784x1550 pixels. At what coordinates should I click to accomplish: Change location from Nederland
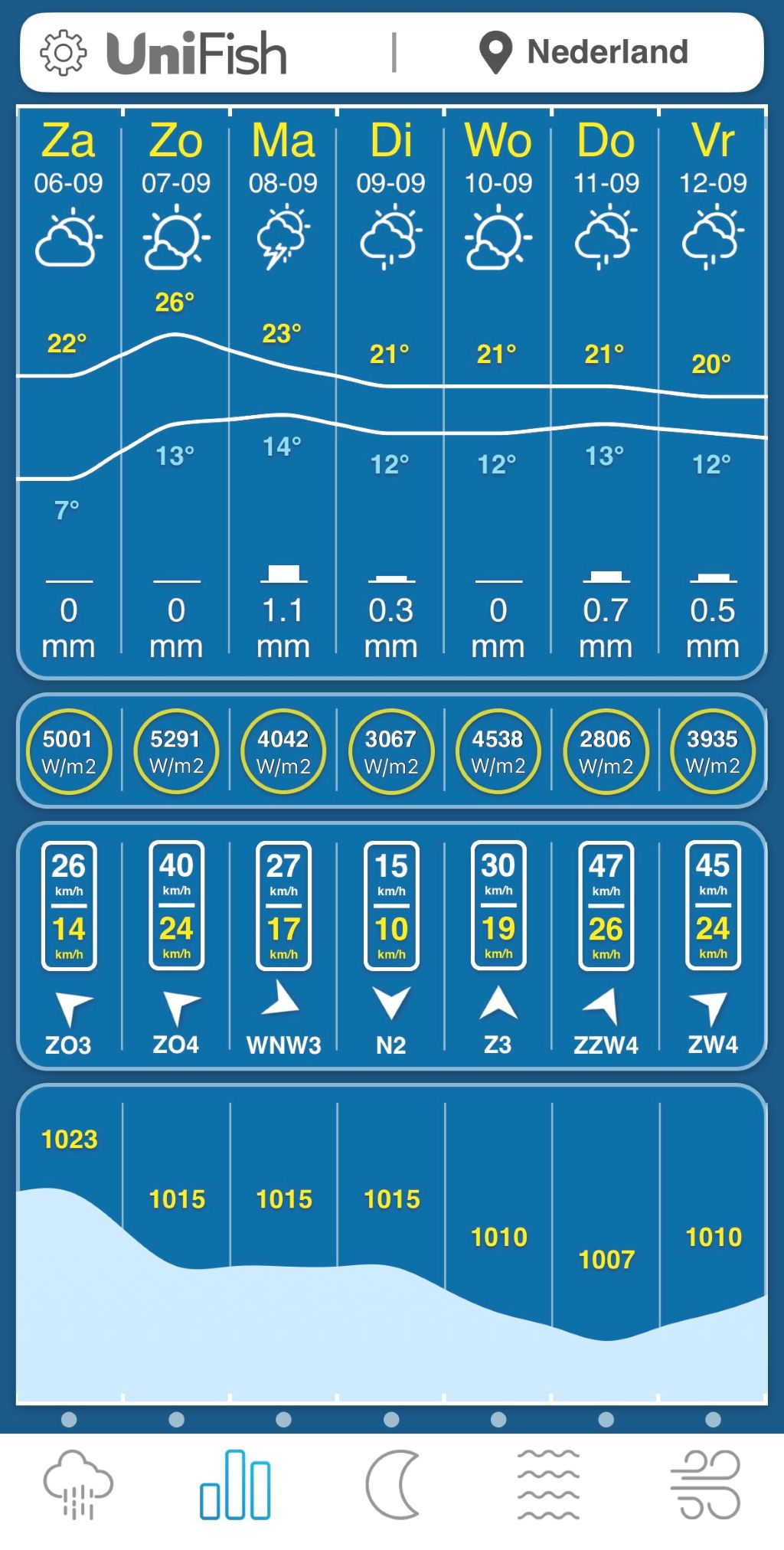[585, 53]
